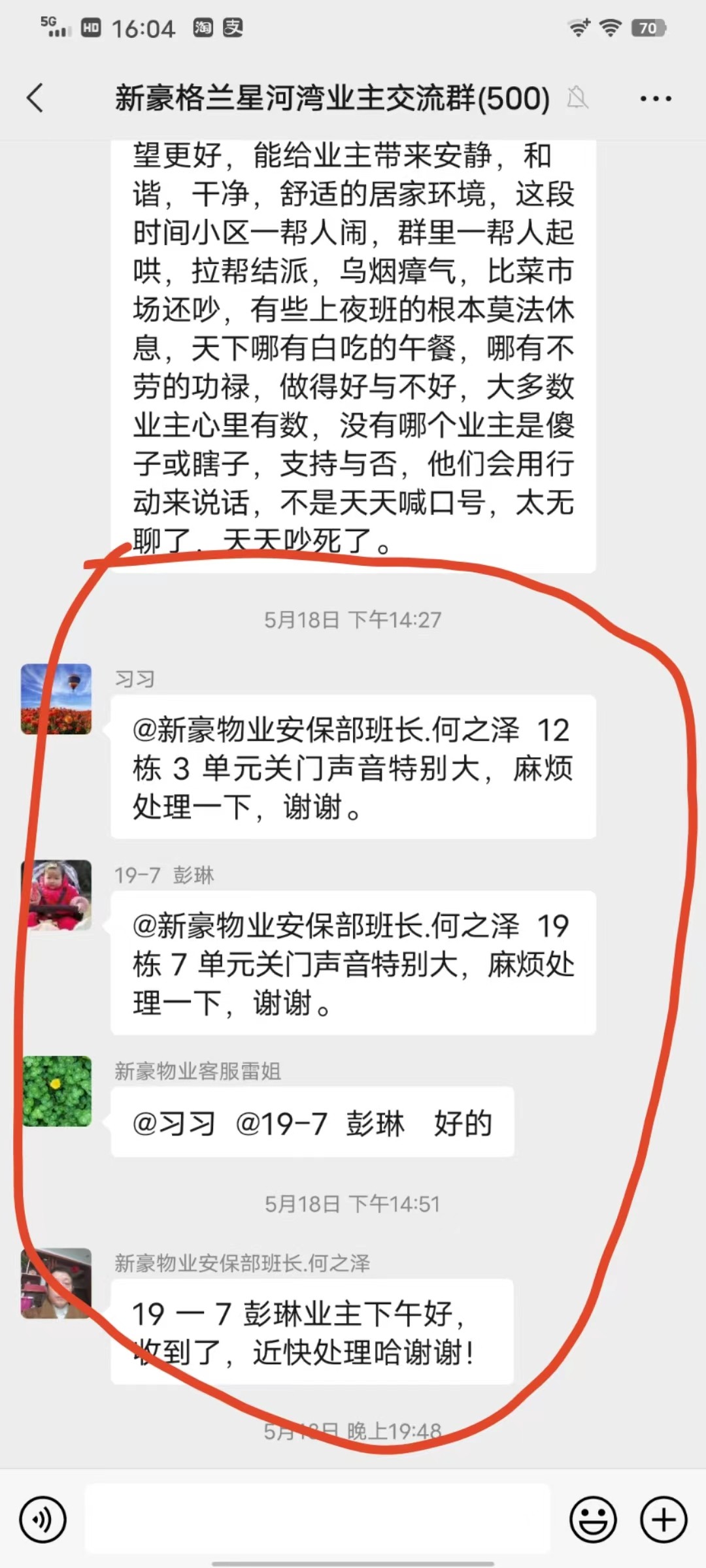Go back from the group chat
The width and height of the screenshot is (706, 1568).
(x=35, y=99)
